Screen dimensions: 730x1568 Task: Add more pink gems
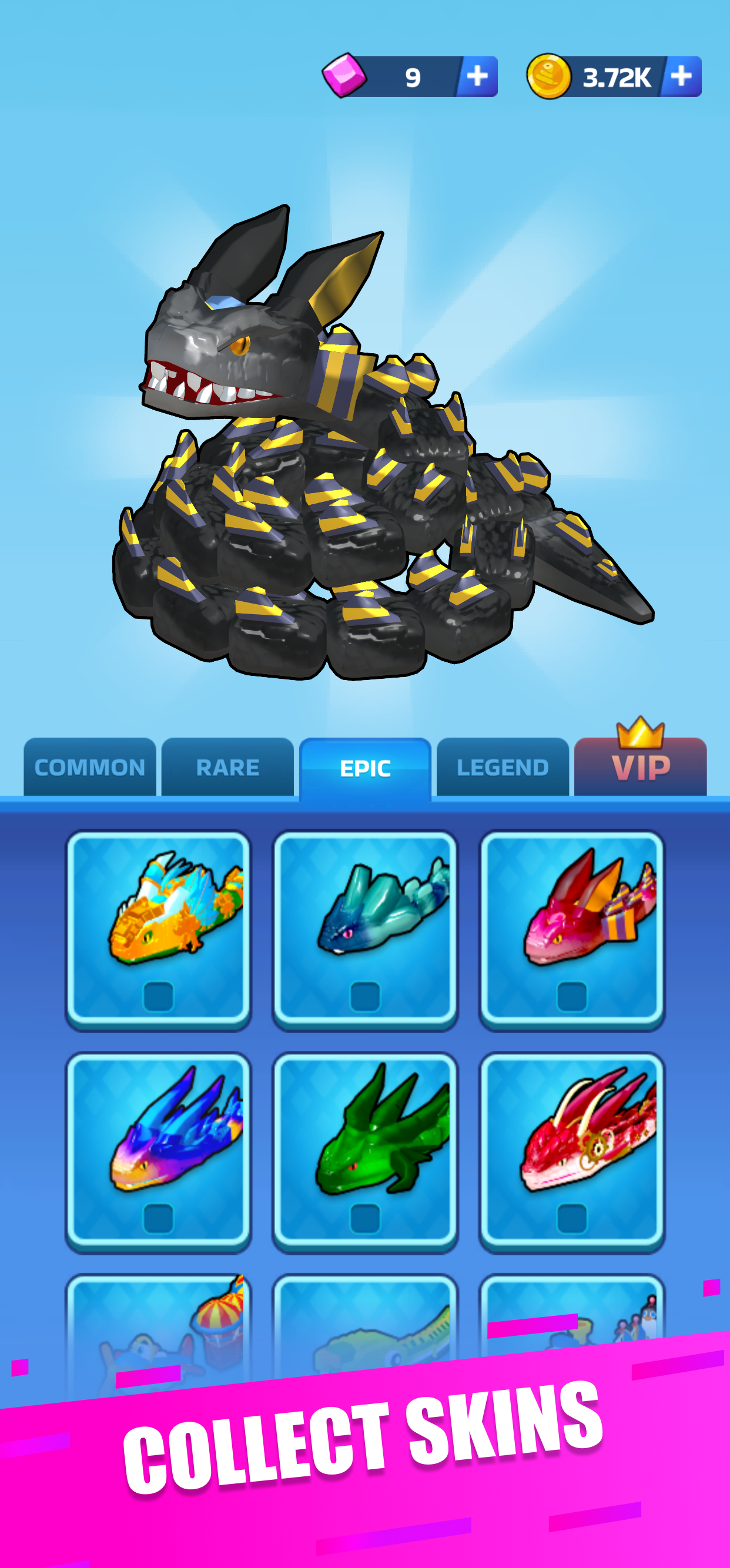[x=477, y=76]
